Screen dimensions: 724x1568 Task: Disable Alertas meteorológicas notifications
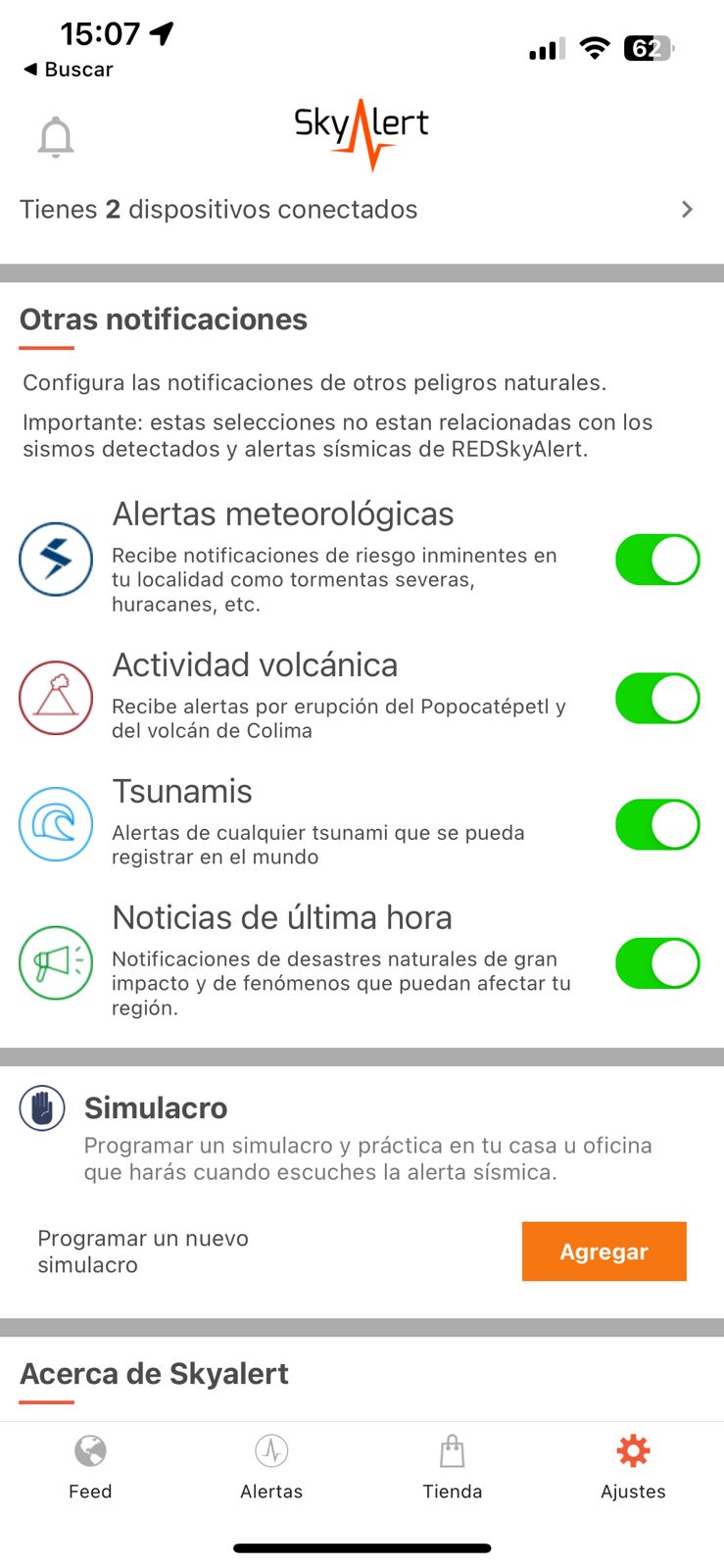click(656, 559)
